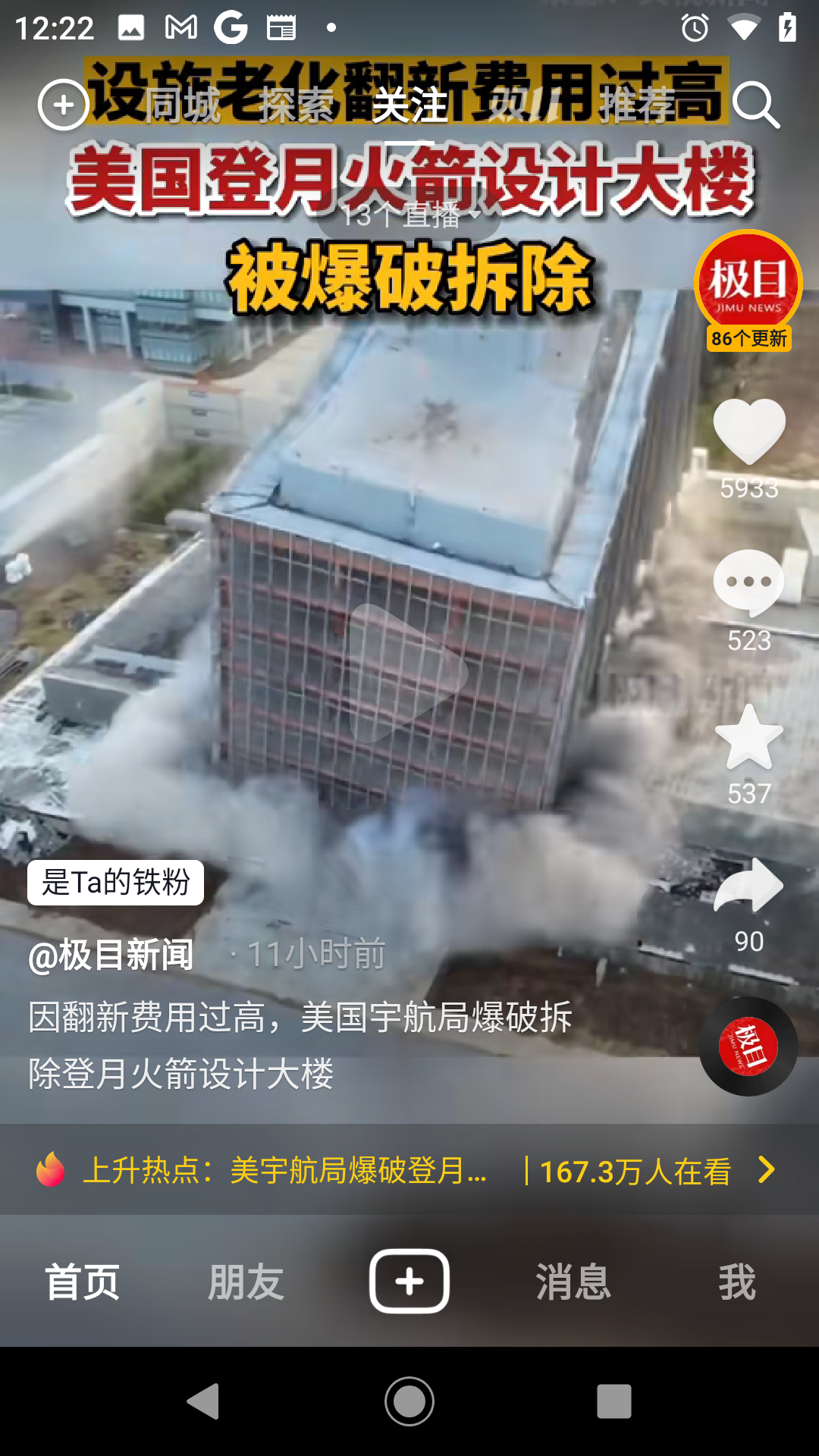Screen dimensions: 819x1456
Task: Share the video via the arrow icon
Action: 749,884
